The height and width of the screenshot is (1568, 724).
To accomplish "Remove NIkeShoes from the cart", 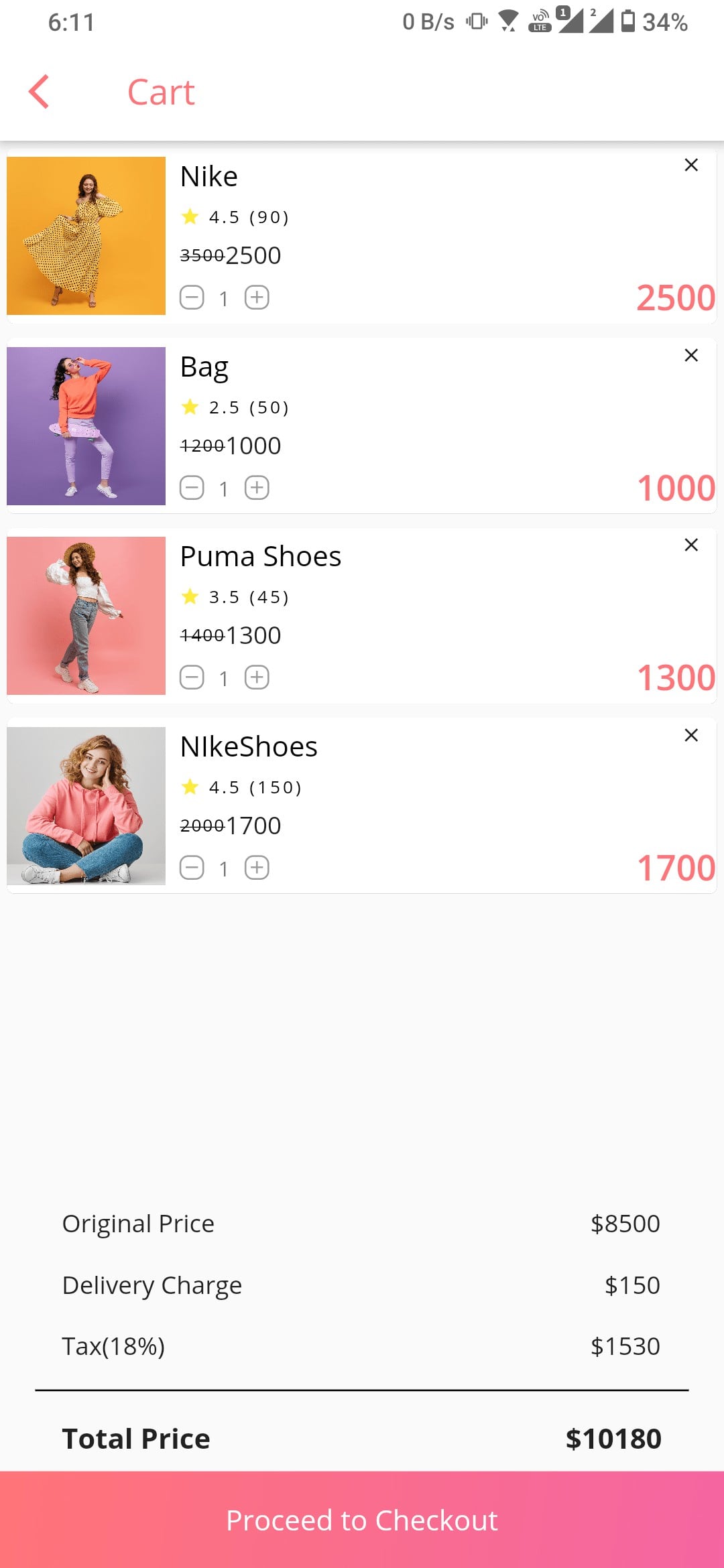I will click(691, 735).
